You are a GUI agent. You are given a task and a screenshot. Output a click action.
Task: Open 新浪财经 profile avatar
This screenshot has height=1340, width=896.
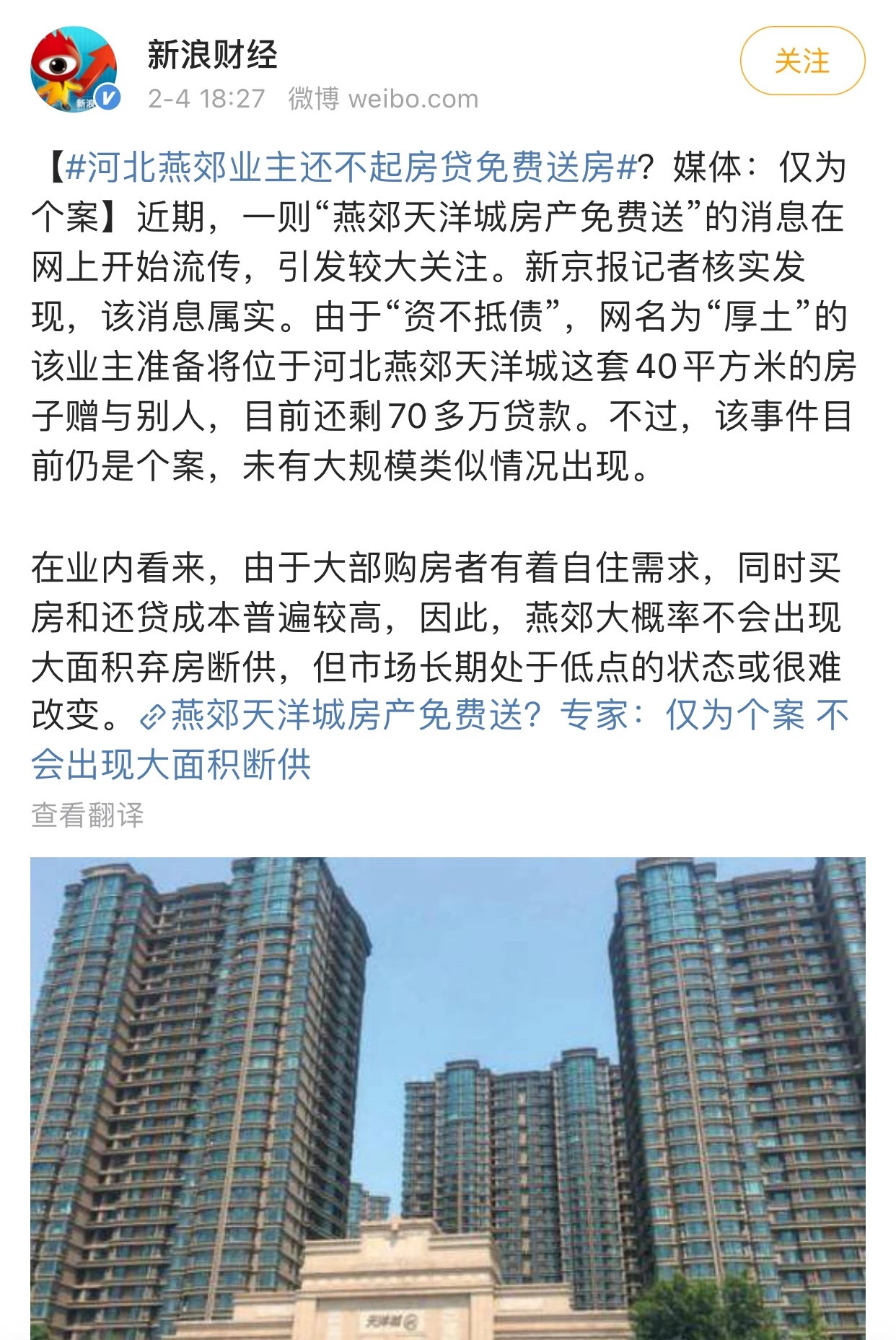click(74, 69)
